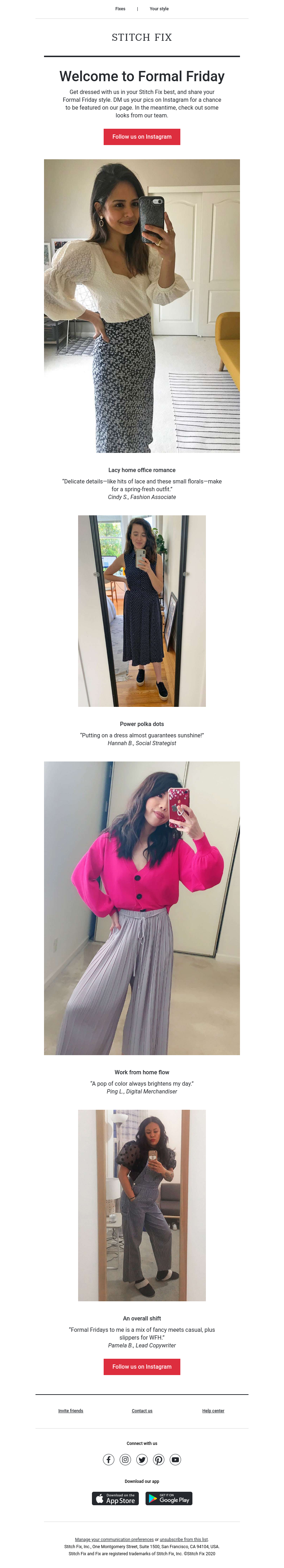284x1568 pixels.
Task: Download on the App Store
Action: pyautogui.click(x=115, y=1498)
